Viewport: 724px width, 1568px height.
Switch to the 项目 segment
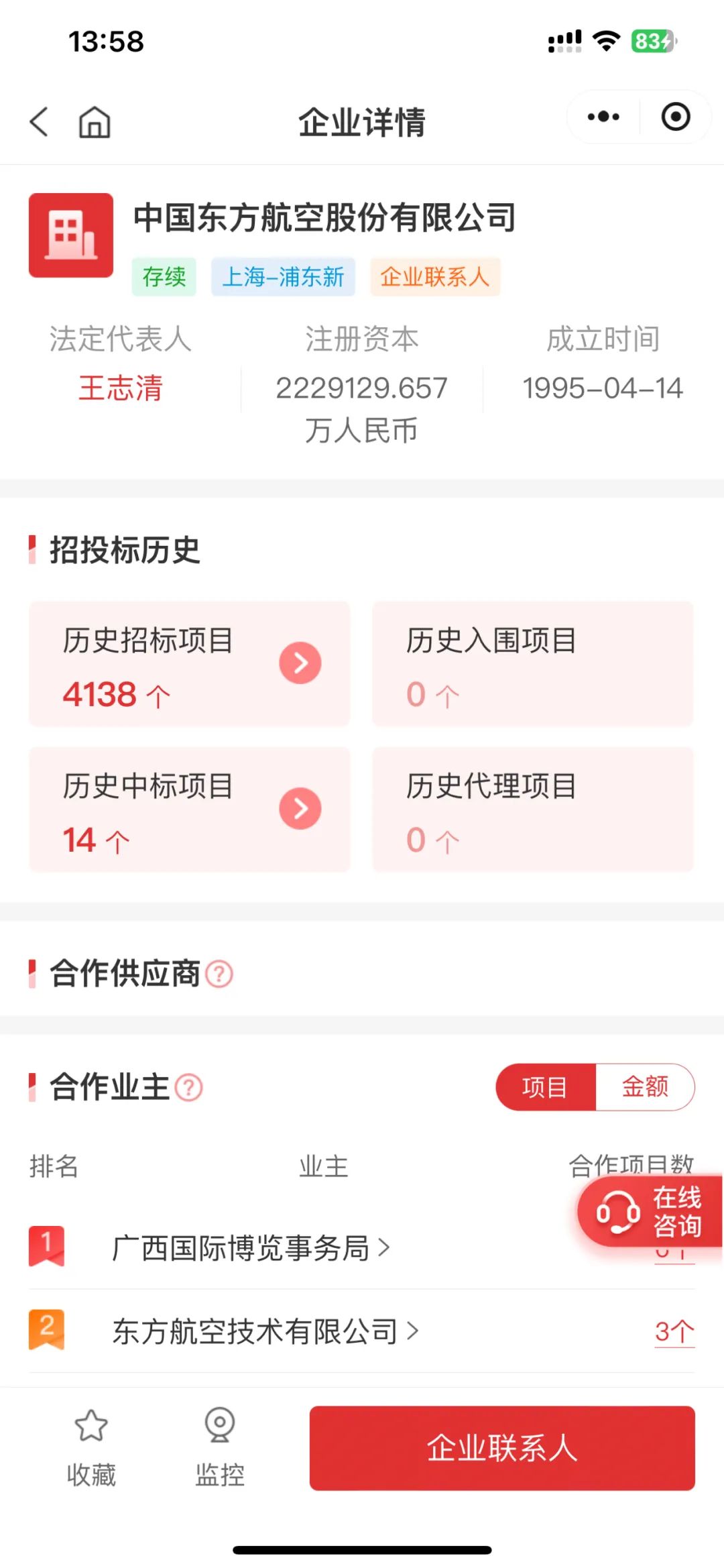pos(545,1087)
